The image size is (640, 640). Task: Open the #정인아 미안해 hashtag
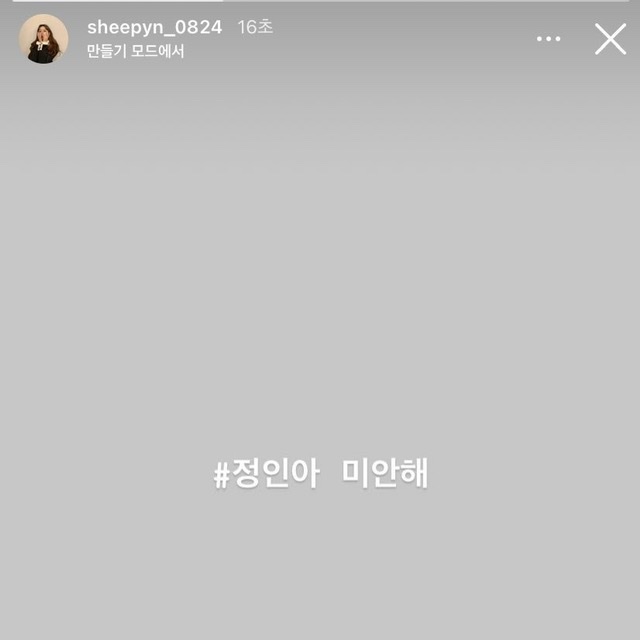pyautogui.click(x=320, y=473)
